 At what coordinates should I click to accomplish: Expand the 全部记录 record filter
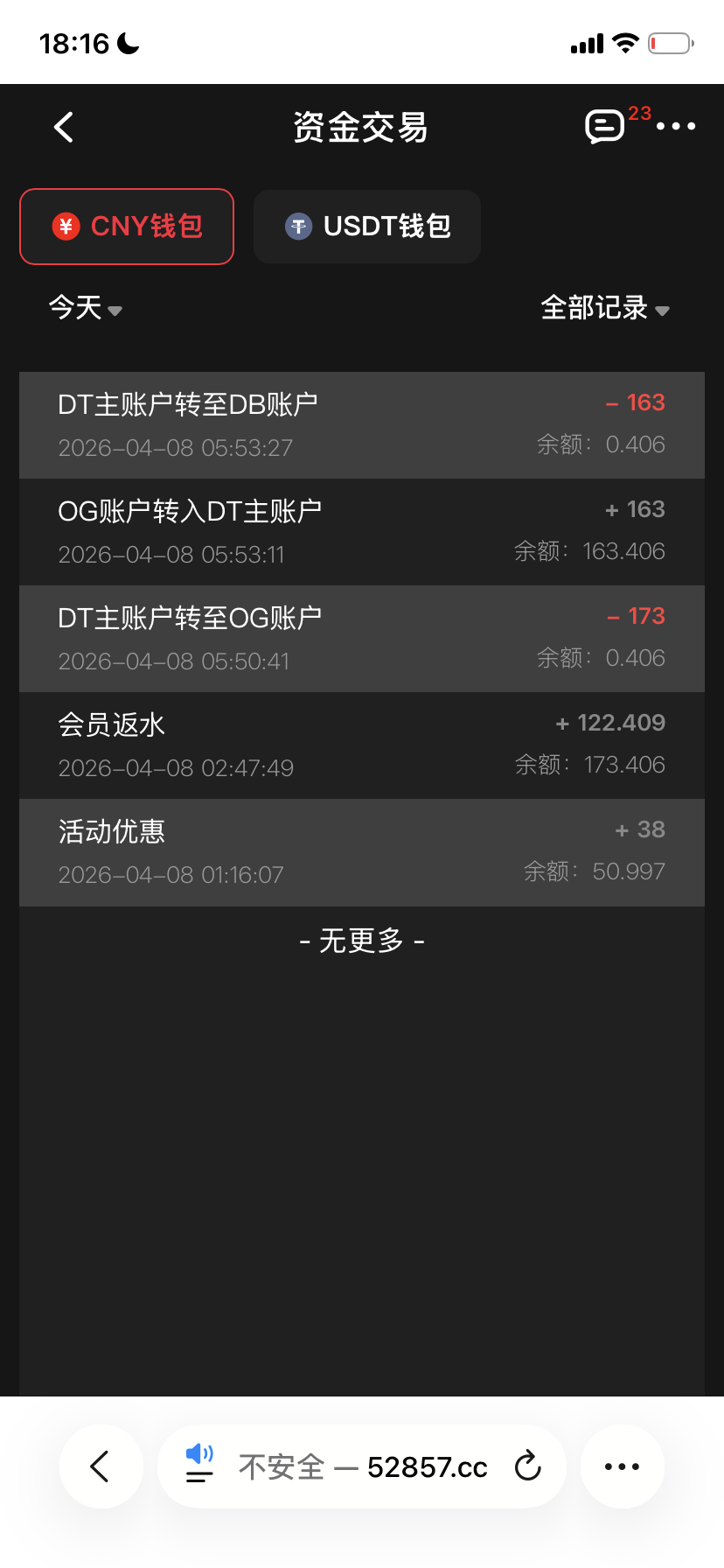pos(605,308)
